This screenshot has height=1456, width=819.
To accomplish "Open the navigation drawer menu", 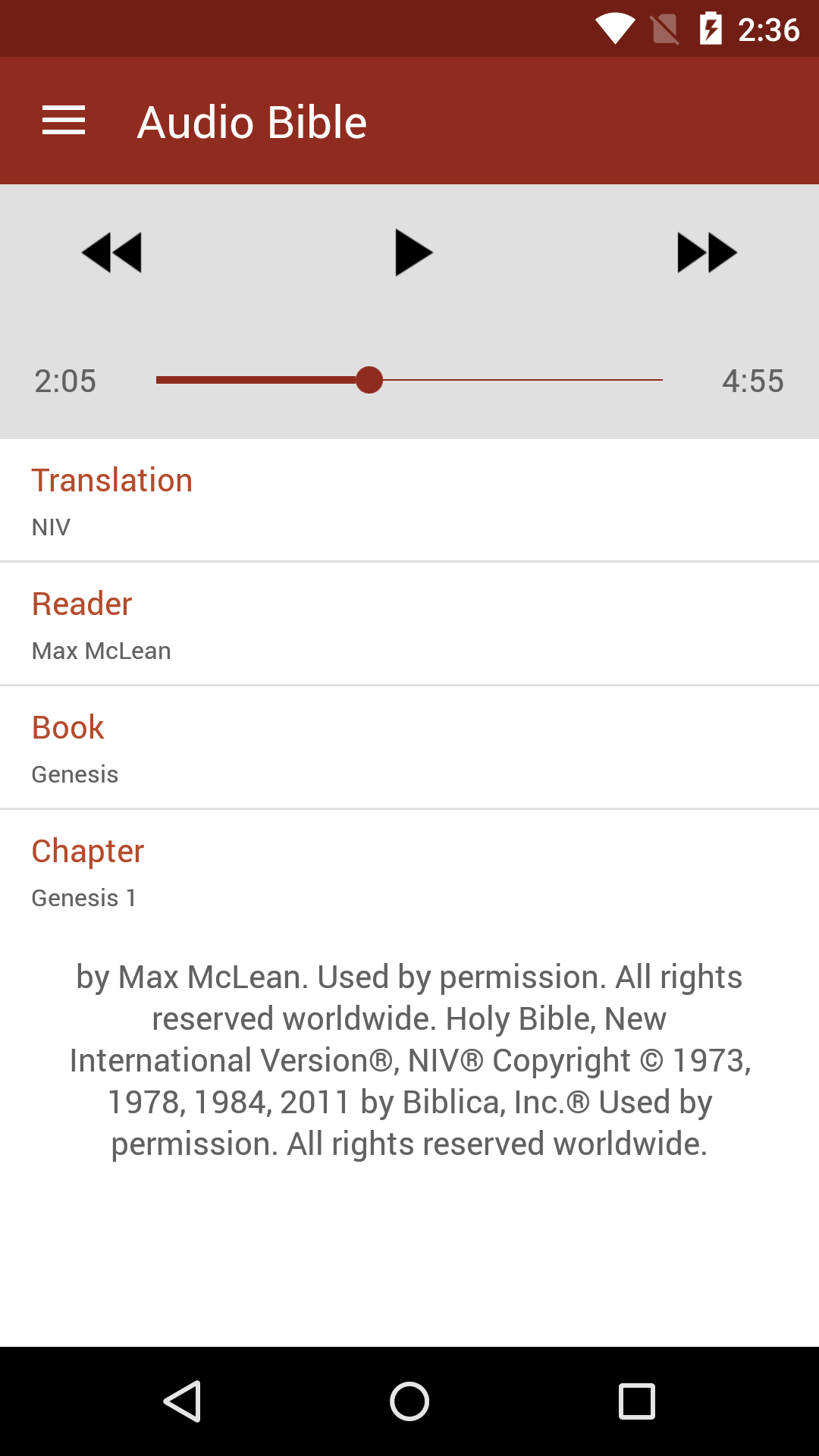I will pos(64,120).
